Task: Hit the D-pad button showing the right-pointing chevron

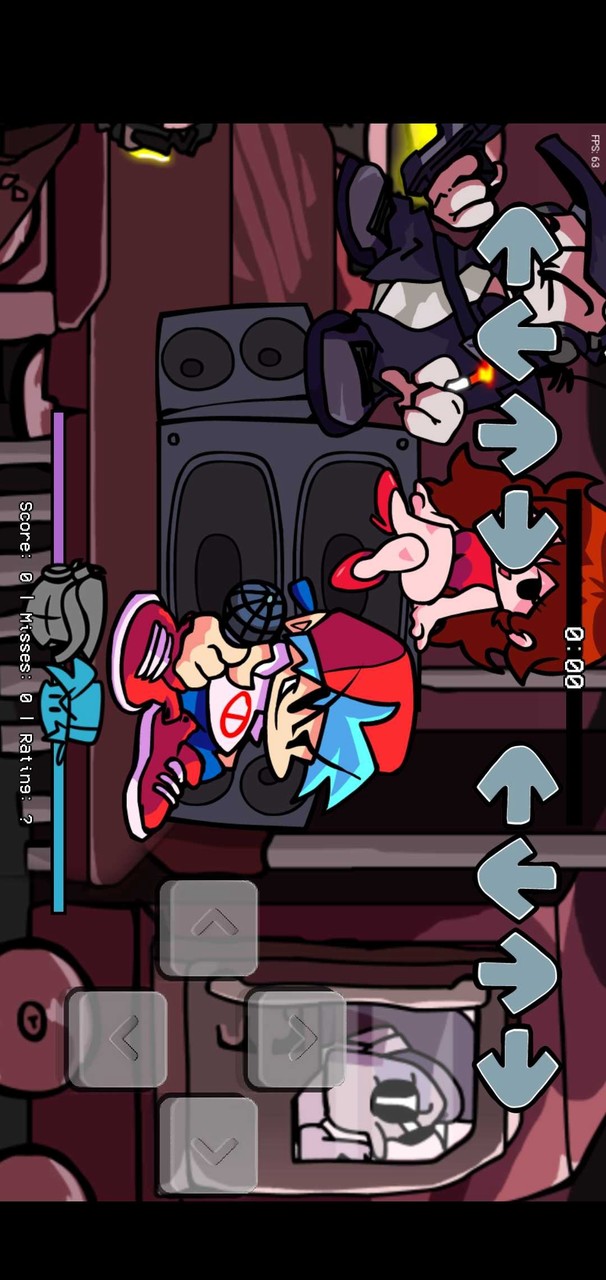Action: [297, 1038]
